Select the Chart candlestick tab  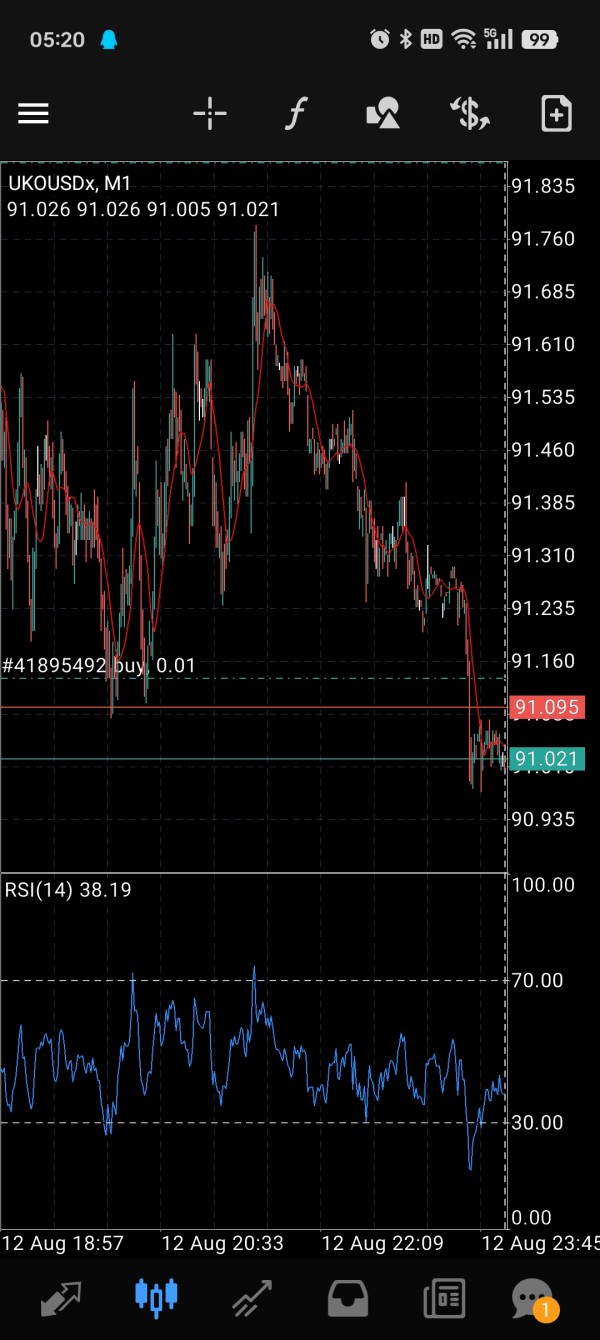point(156,1296)
